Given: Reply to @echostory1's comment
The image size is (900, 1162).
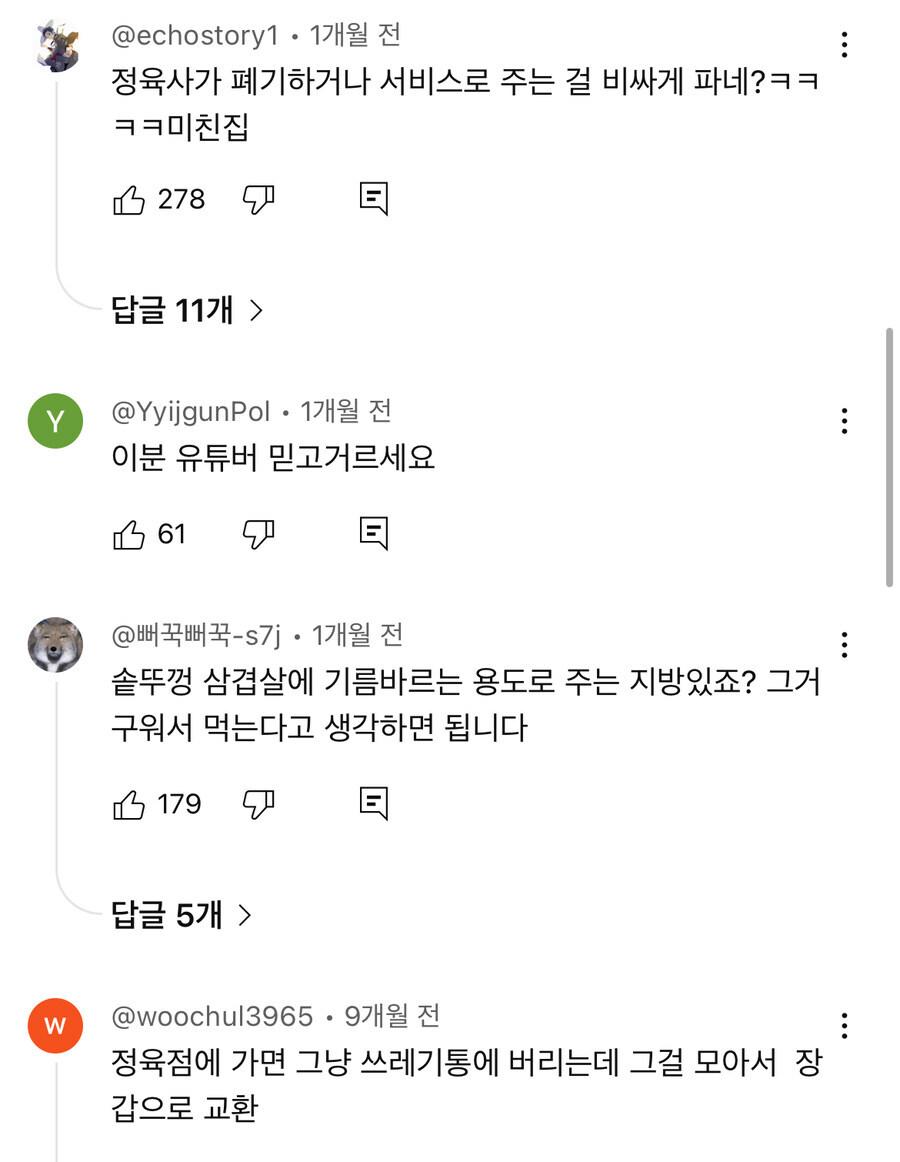Looking at the screenshot, I should click(373, 200).
